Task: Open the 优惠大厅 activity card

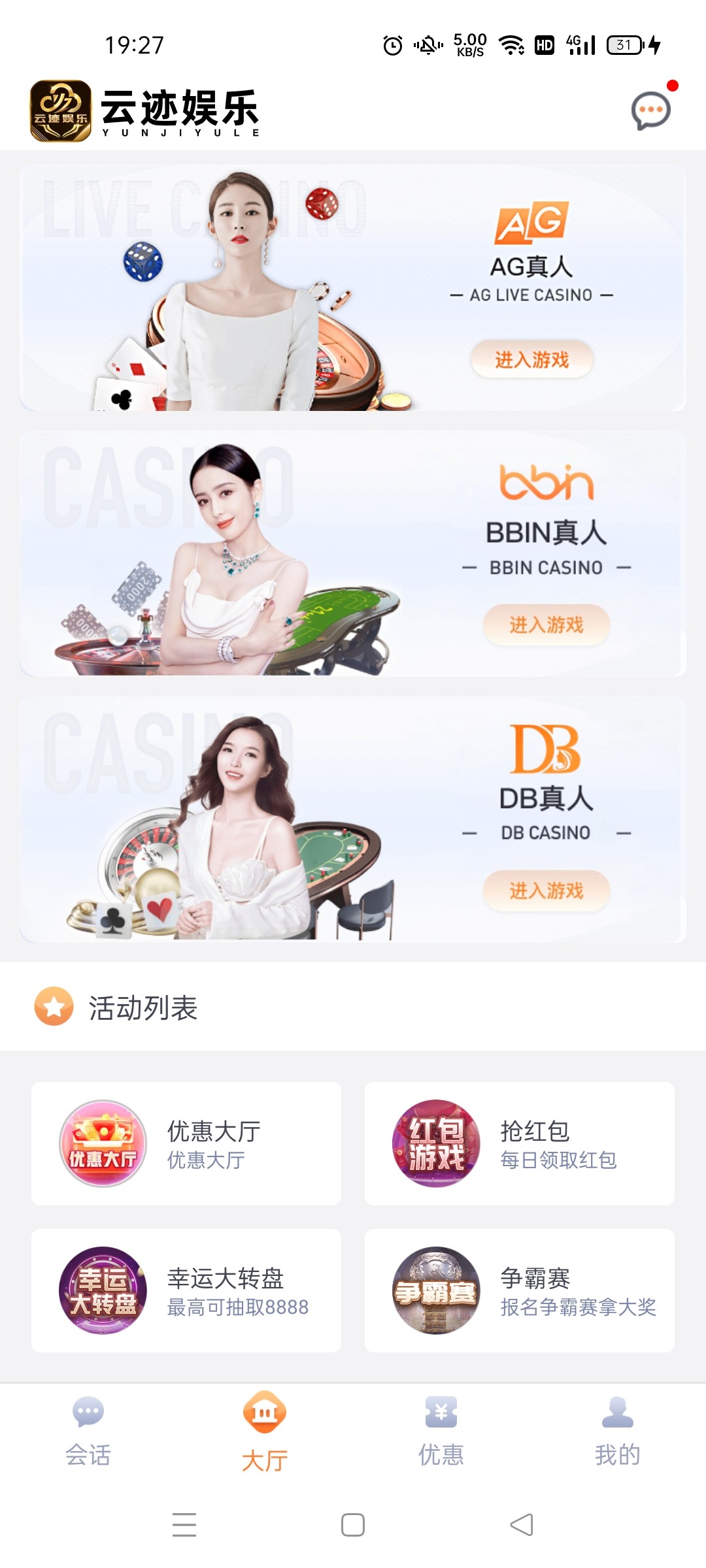Action: pyautogui.click(x=186, y=1143)
